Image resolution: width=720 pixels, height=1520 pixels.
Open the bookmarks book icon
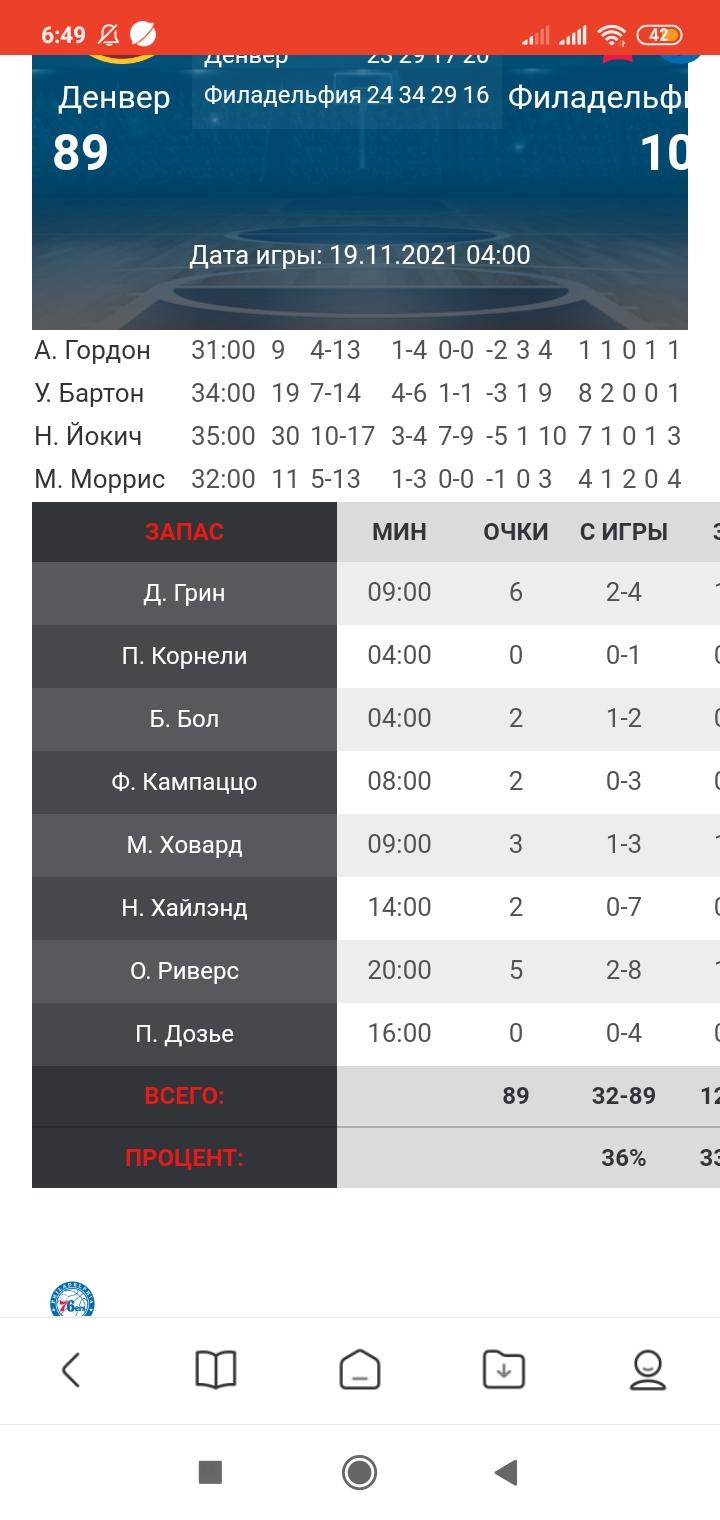[x=215, y=1370]
